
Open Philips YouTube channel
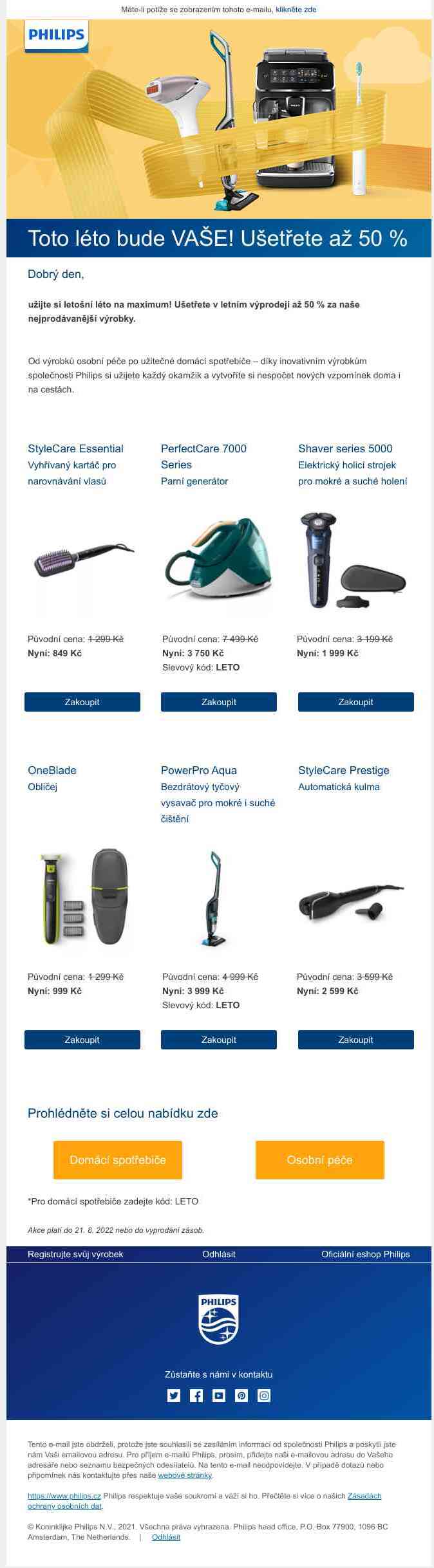pyautogui.click(x=219, y=1396)
